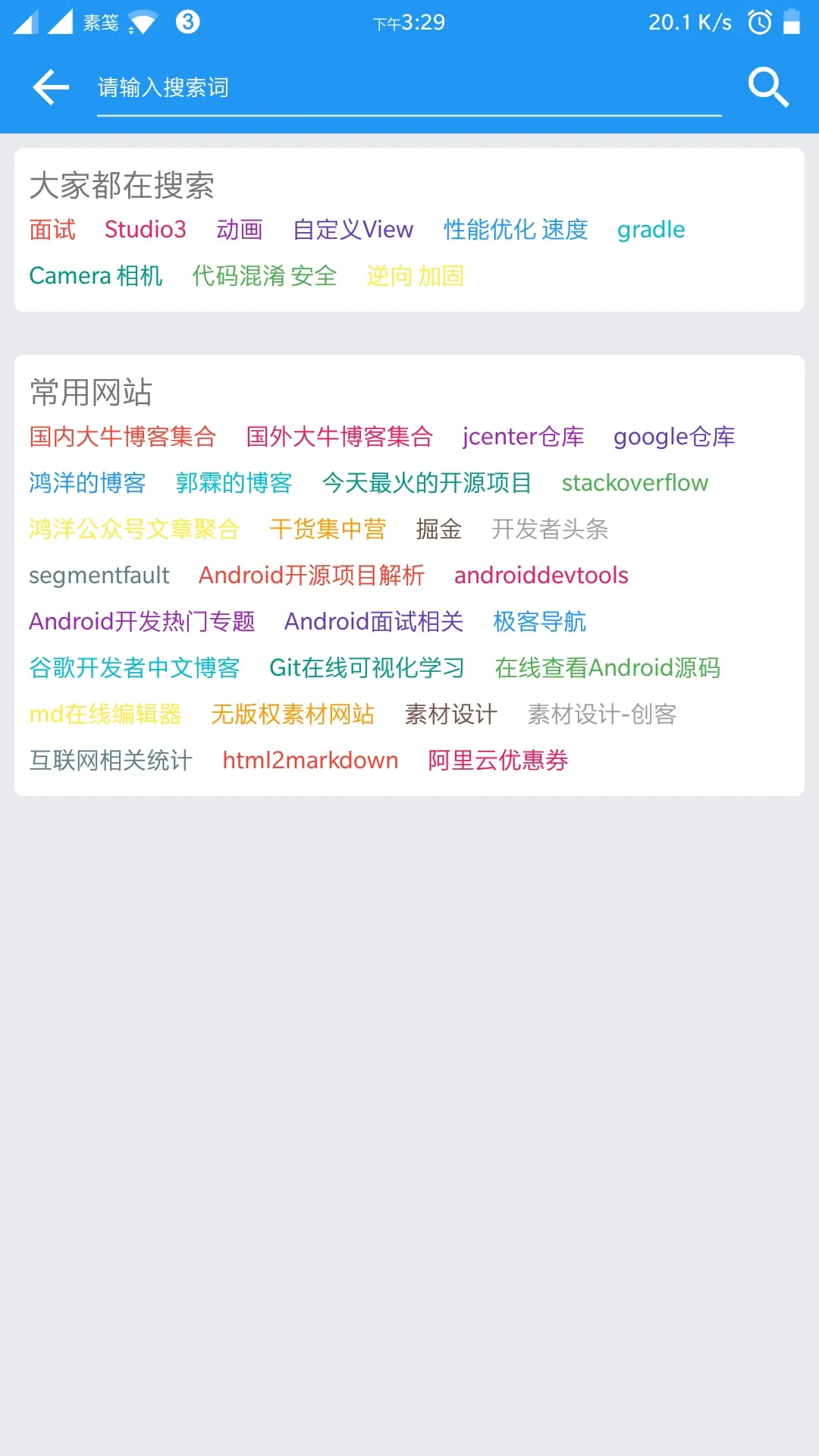Open the stackoverflow website link

click(635, 483)
